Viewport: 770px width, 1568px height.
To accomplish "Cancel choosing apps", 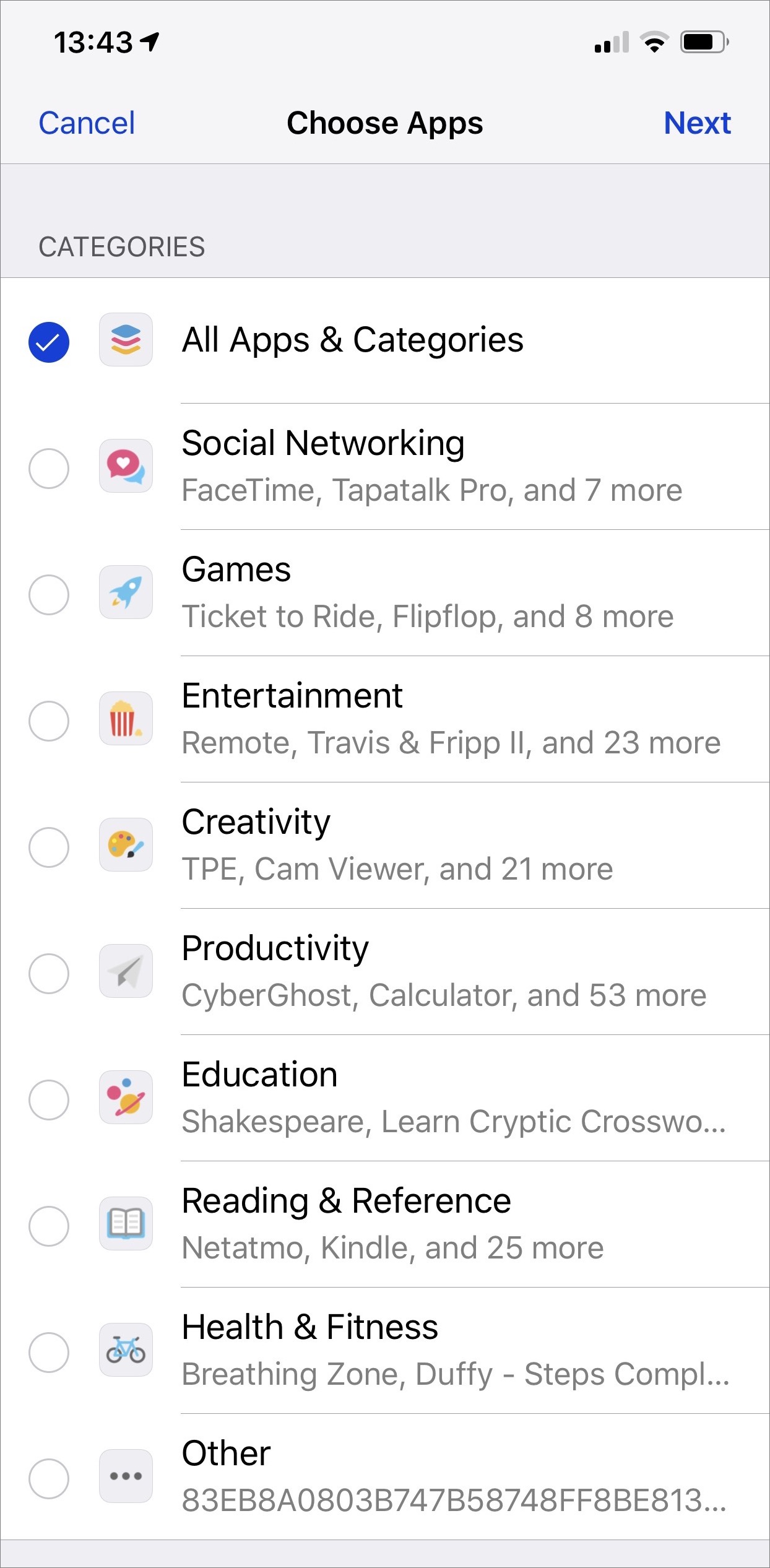I will pos(87,123).
